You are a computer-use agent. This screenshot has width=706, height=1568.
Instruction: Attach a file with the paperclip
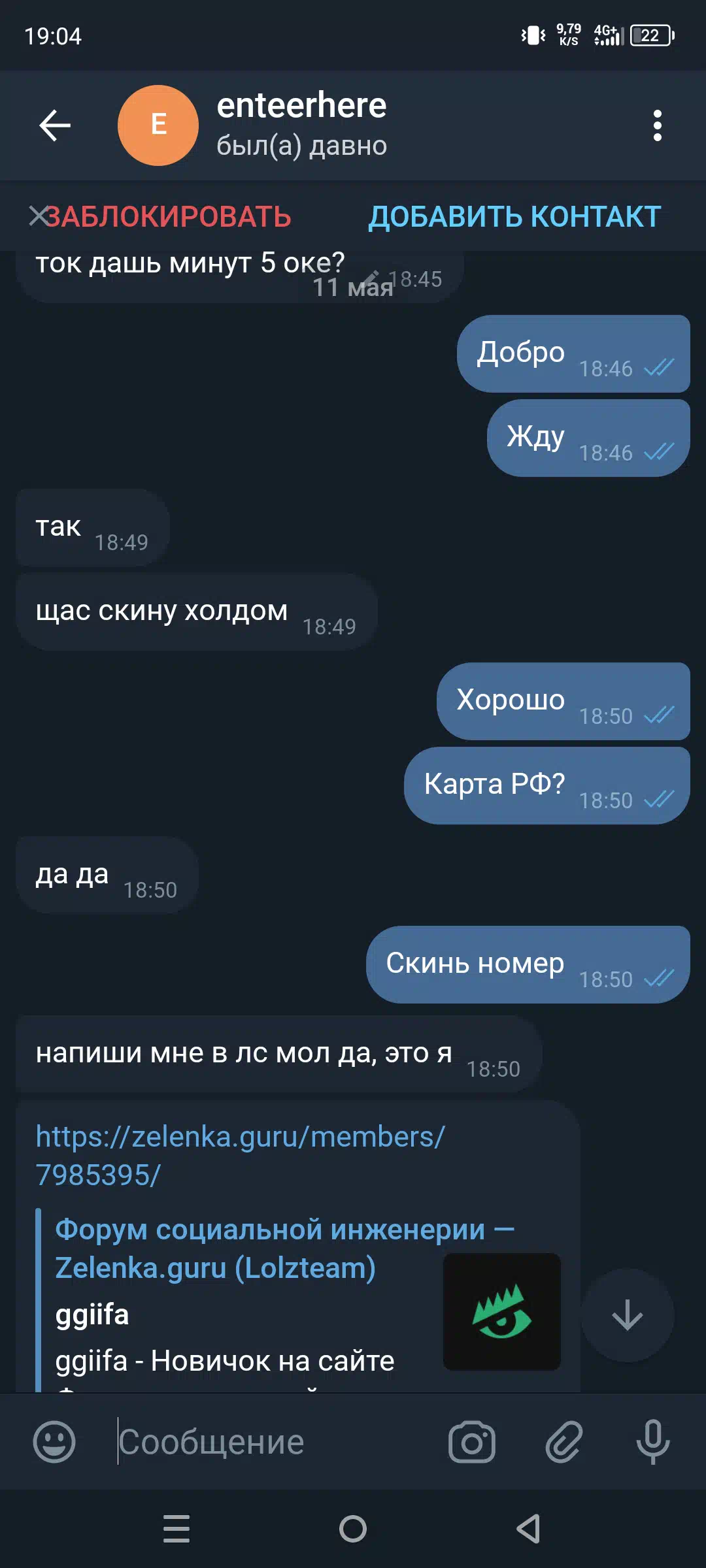563,1441
